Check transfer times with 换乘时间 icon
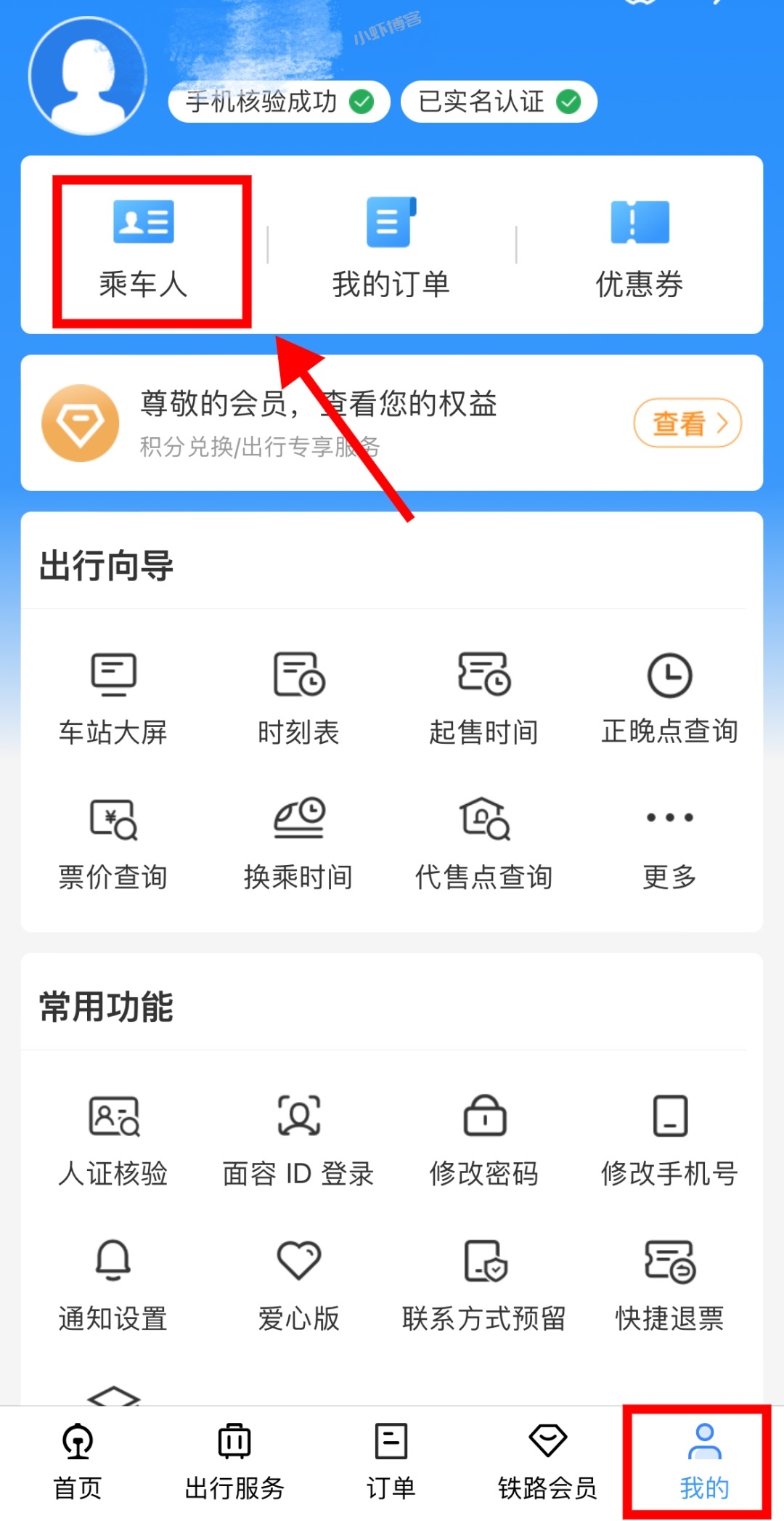 pos(298,821)
